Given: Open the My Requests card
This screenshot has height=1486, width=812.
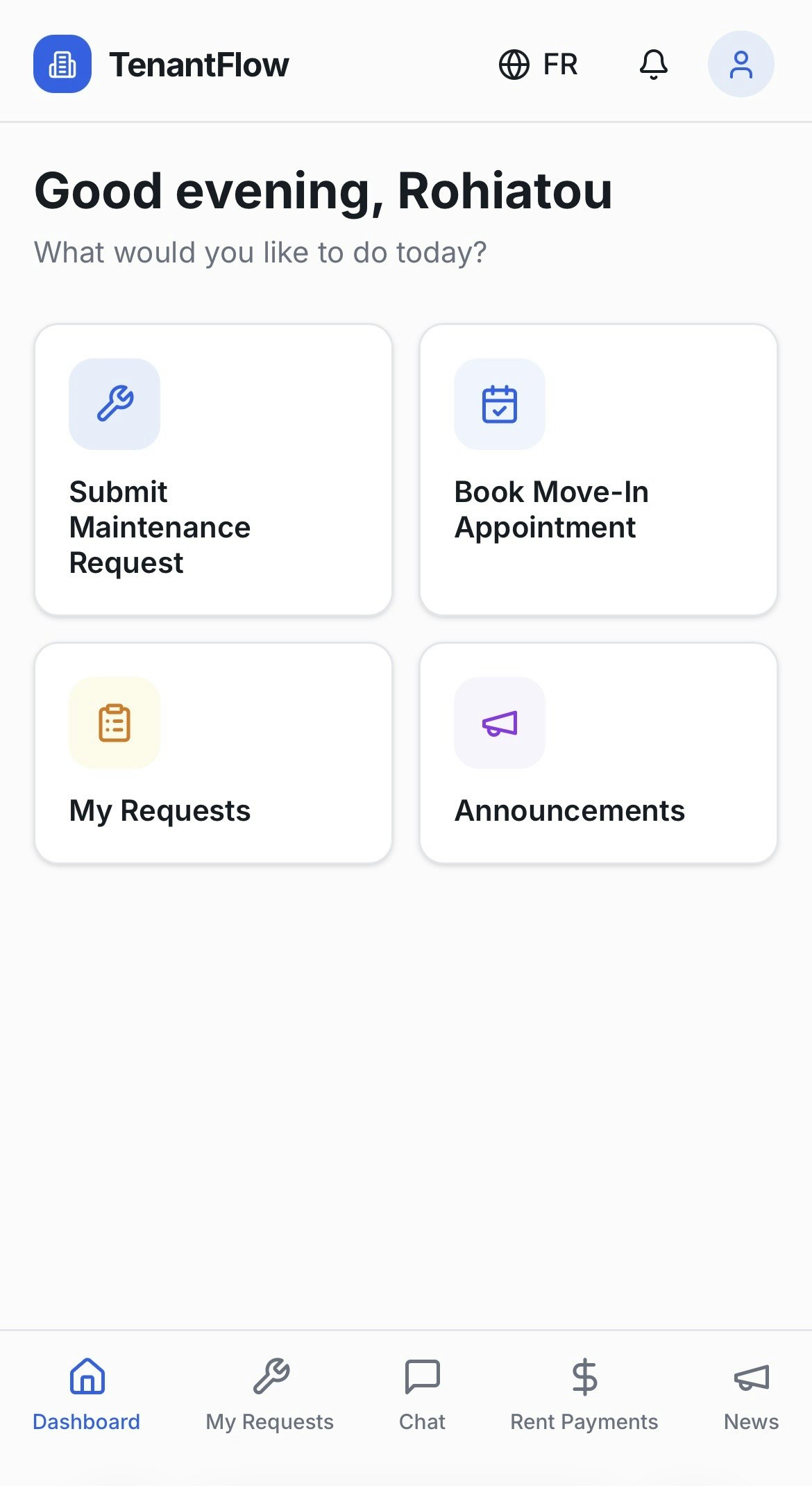Looking at the screenshot, I should [x=213, y=753].
